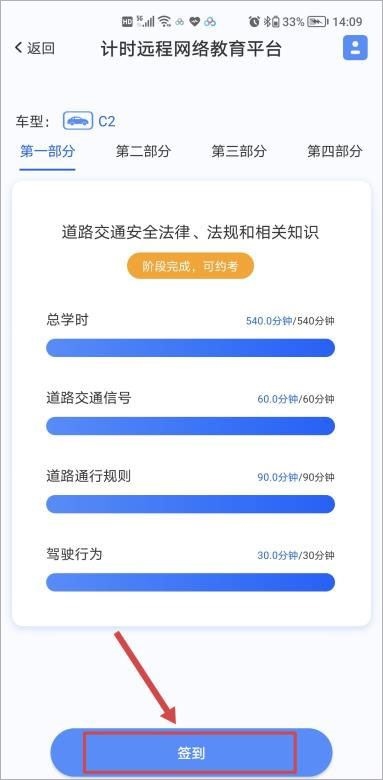Switch to the 第三部分 tab
The image size is (383, 780).
(239, 151)
